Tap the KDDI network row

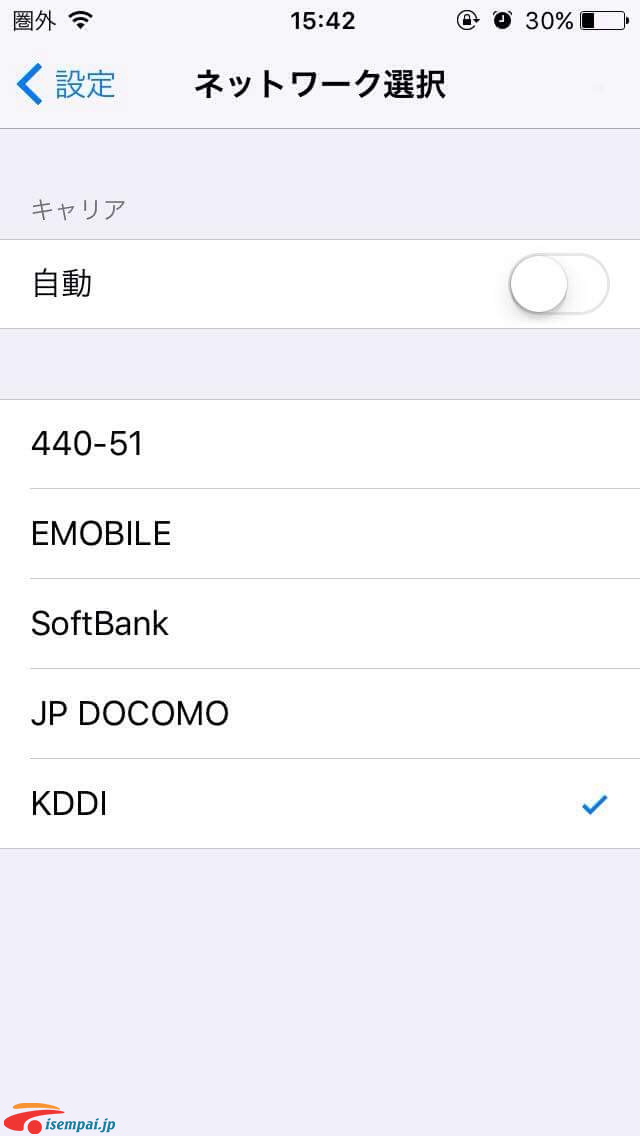pos(320,804)
